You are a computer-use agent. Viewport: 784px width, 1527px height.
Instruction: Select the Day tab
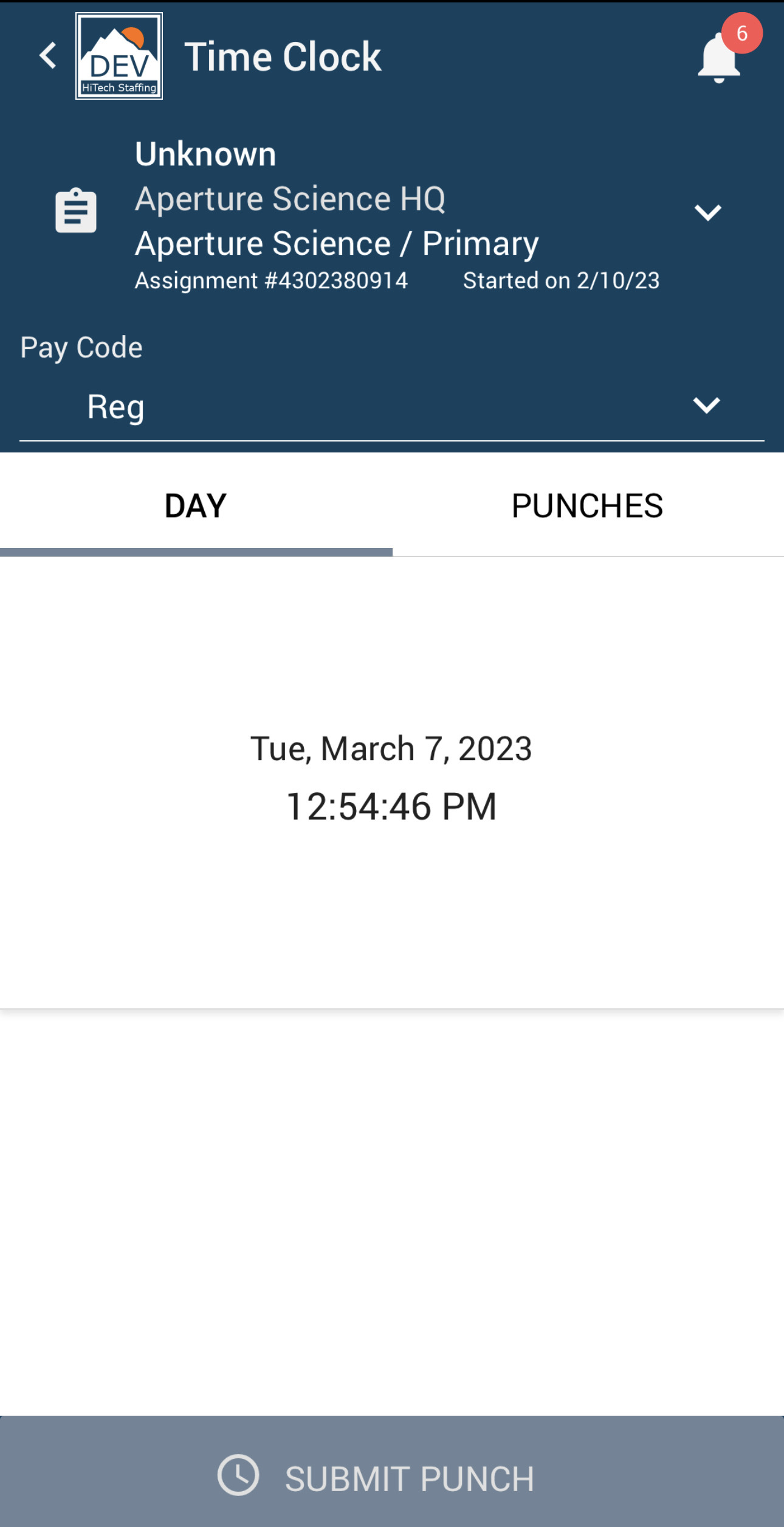[x=196, y=506]
